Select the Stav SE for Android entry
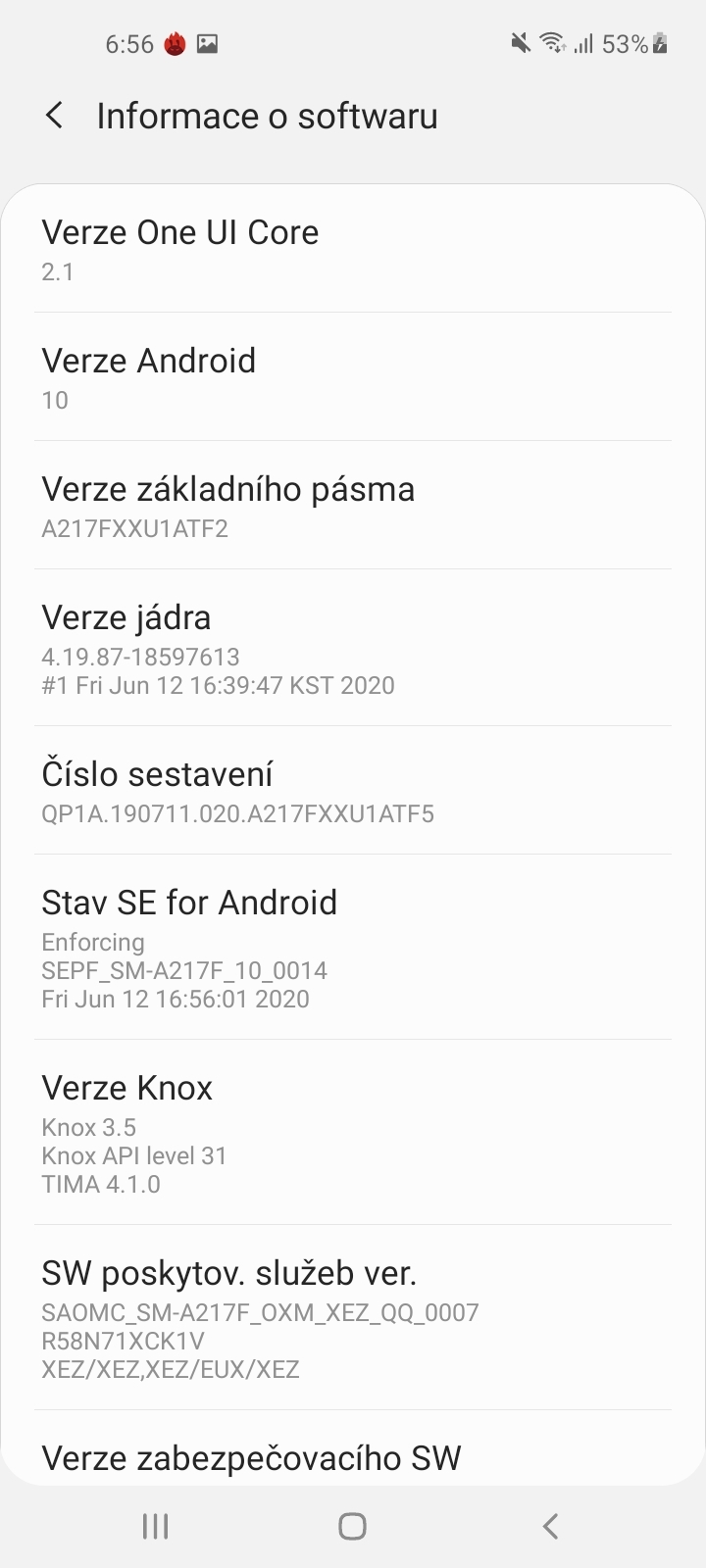 [353, 946]
